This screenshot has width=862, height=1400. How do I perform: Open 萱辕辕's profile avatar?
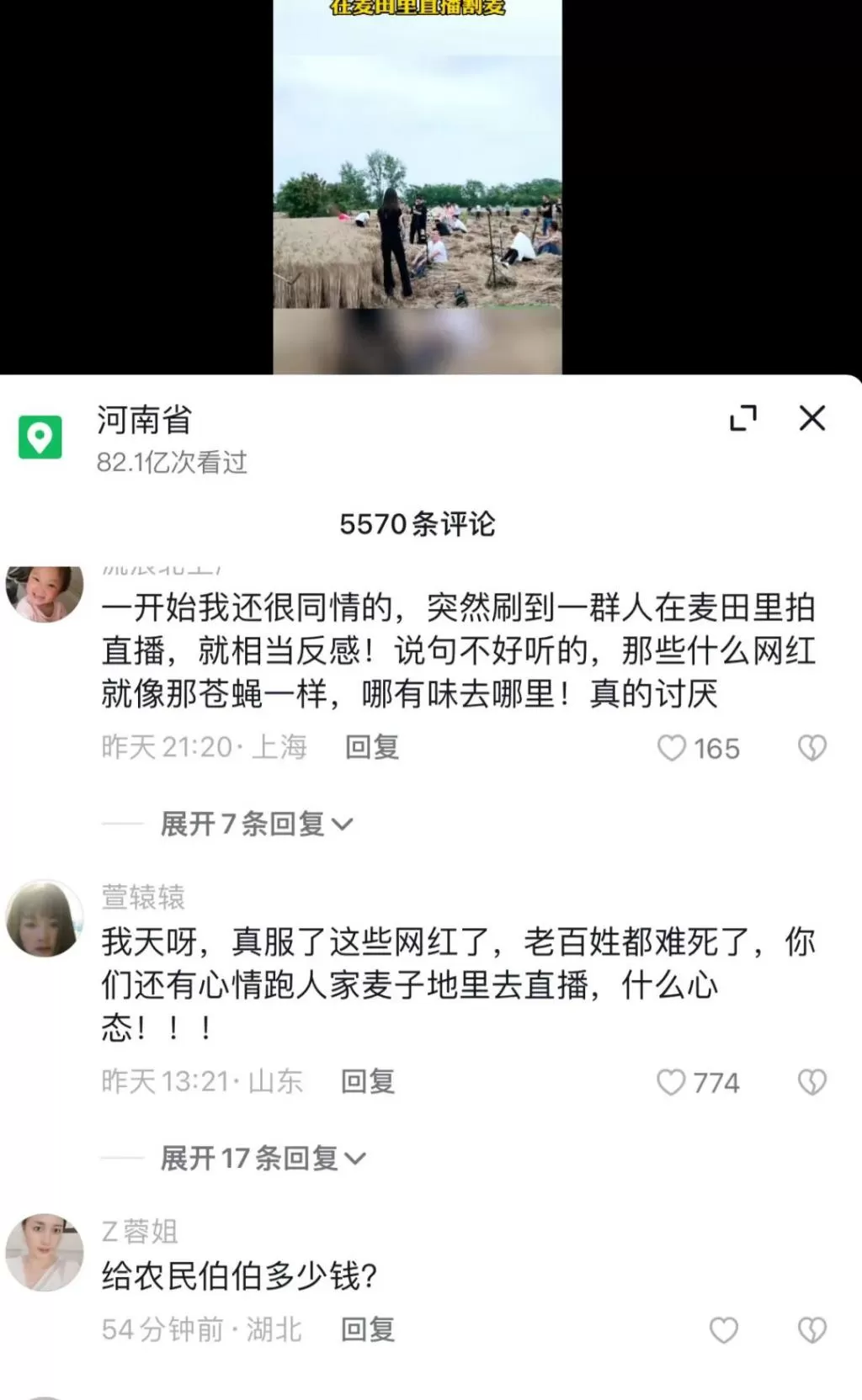(45, 919)
